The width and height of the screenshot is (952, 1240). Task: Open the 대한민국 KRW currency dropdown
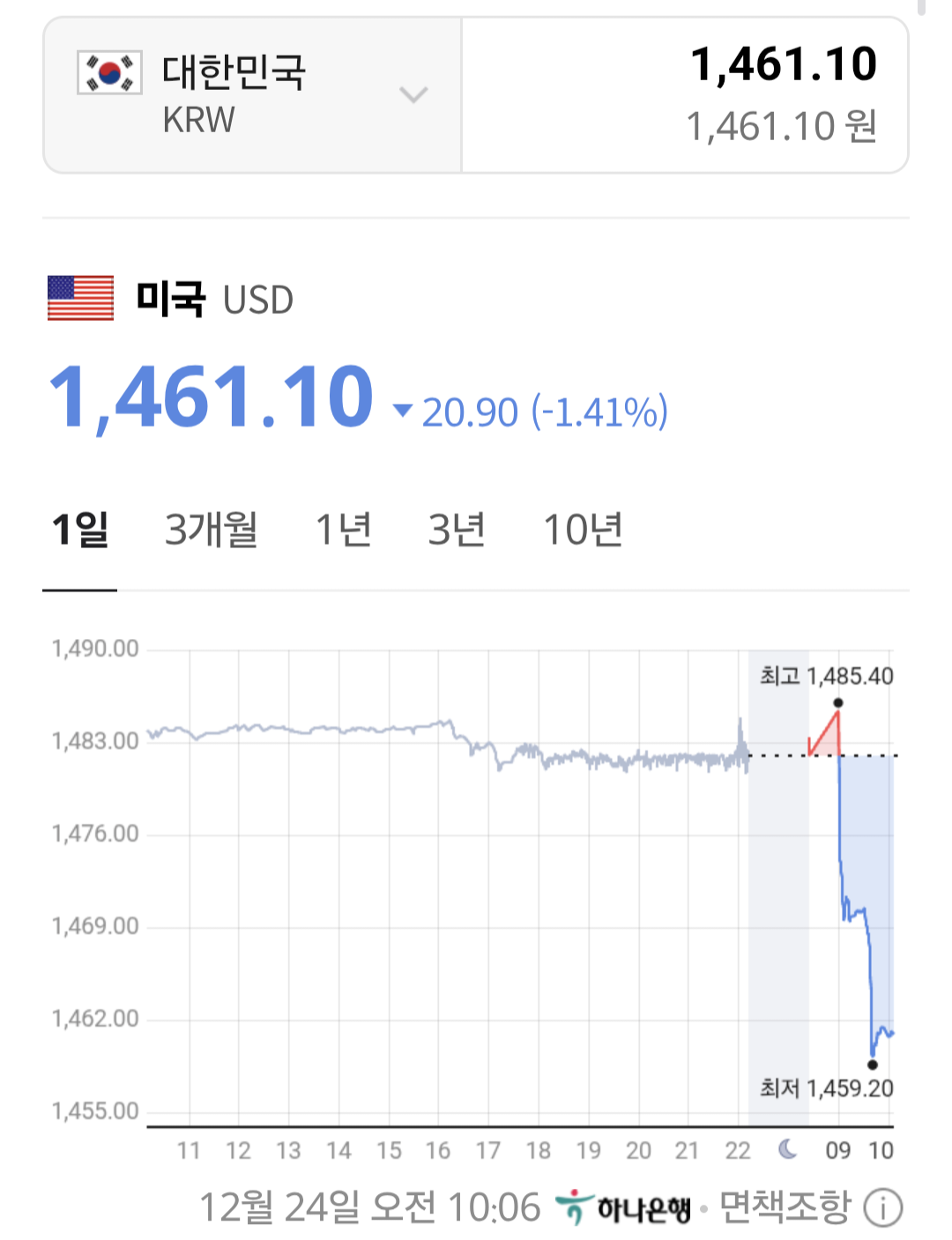tap(252, 95)
